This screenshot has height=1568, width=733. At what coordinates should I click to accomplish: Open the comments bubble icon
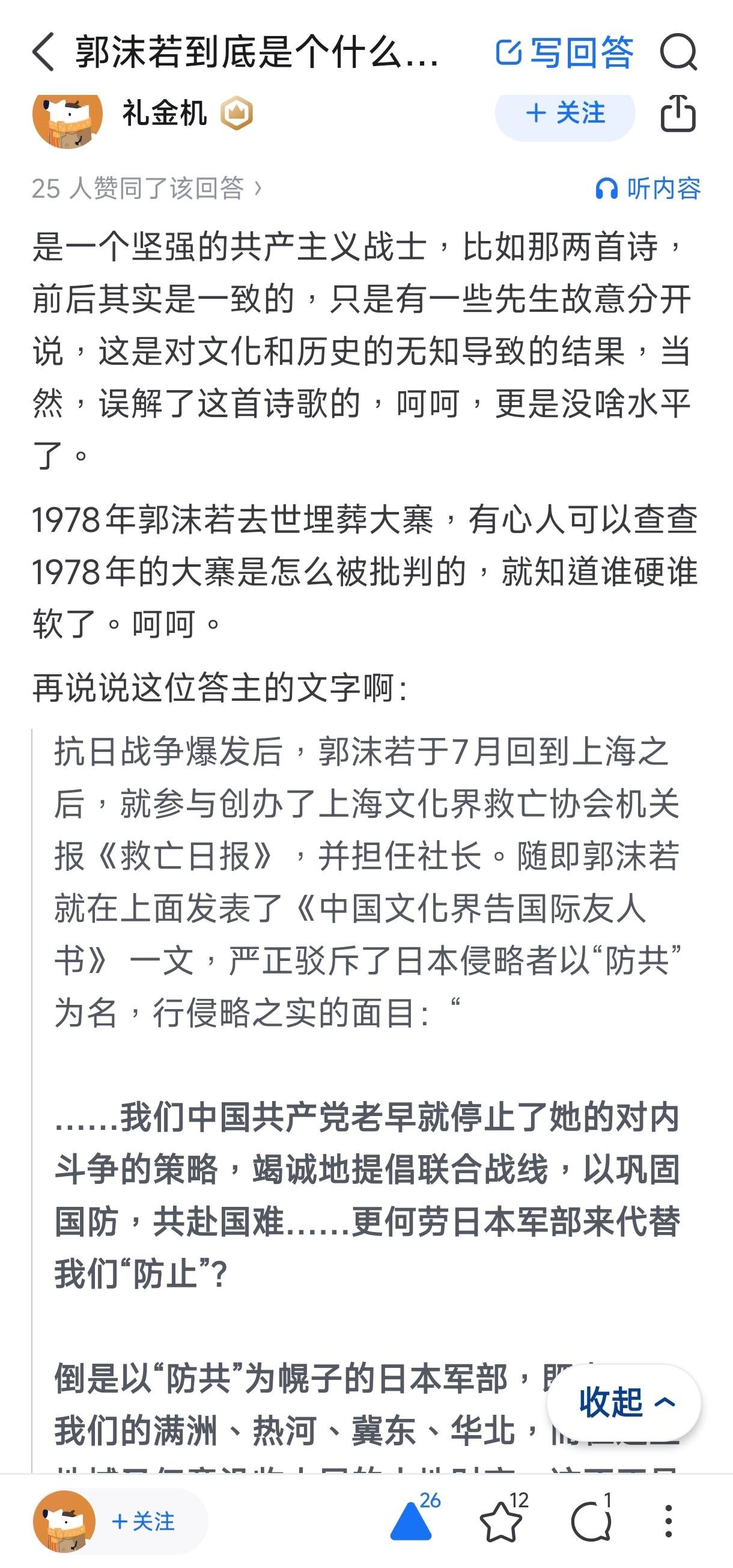[591, 1521]
